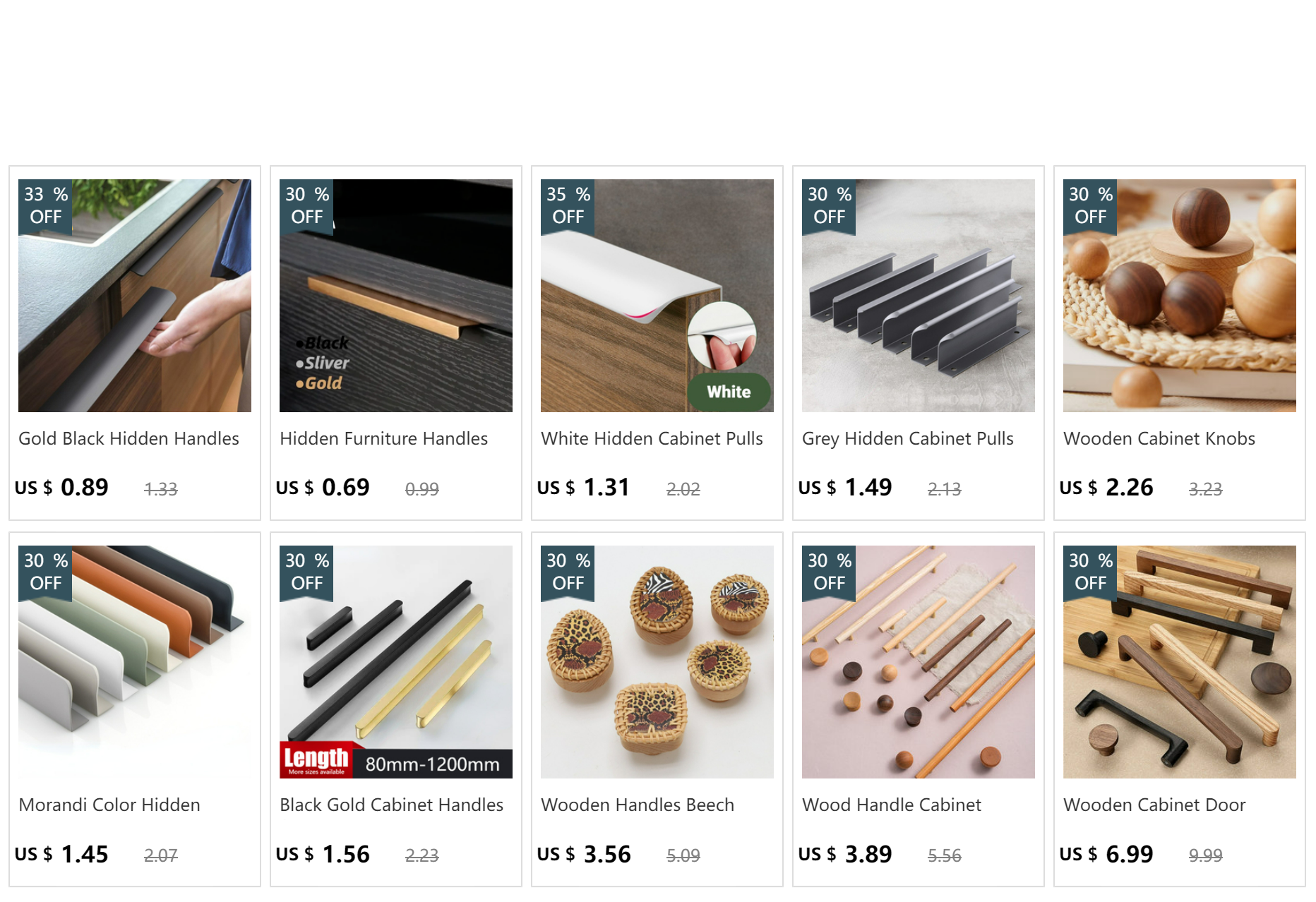The width and height of the screenshot is (1316, 902).
Task: Open the Wooden Cabinet Door product
Action: pos(1180,709)
